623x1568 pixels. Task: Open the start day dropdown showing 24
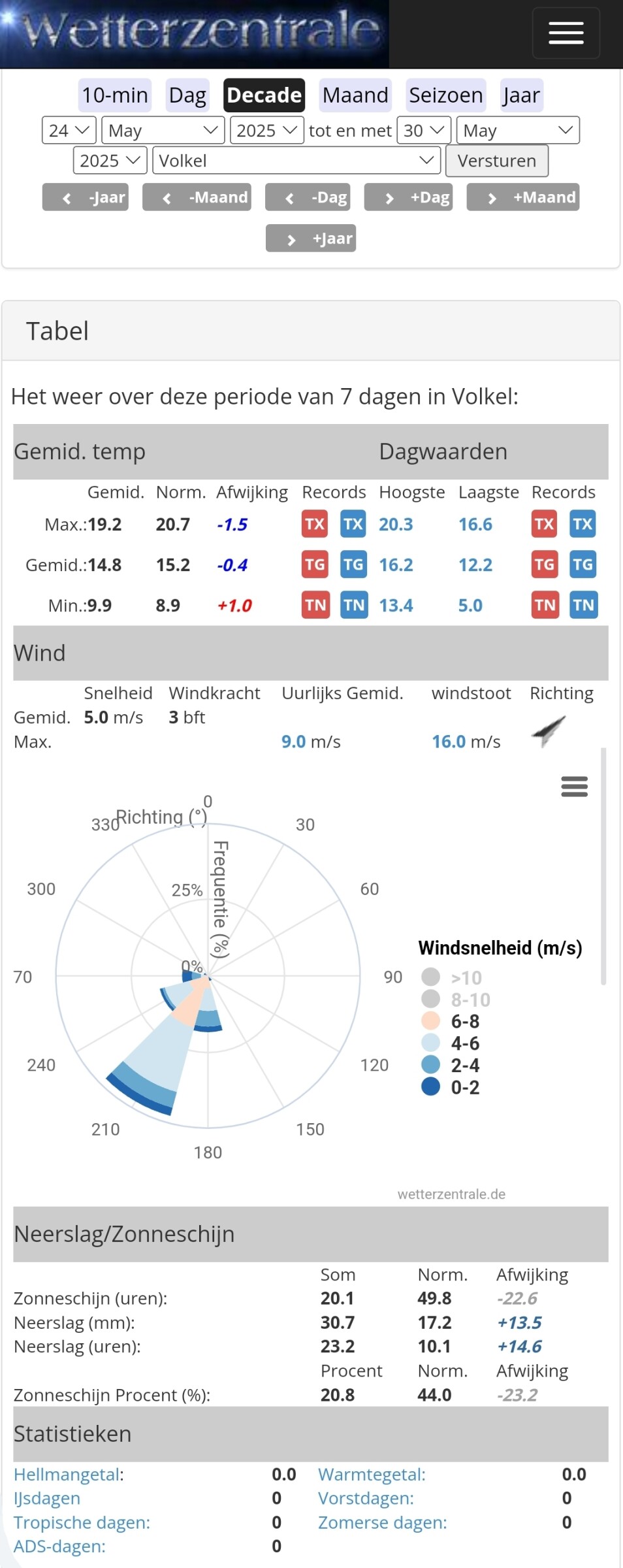pyautogui.click(x=69, y=131)
